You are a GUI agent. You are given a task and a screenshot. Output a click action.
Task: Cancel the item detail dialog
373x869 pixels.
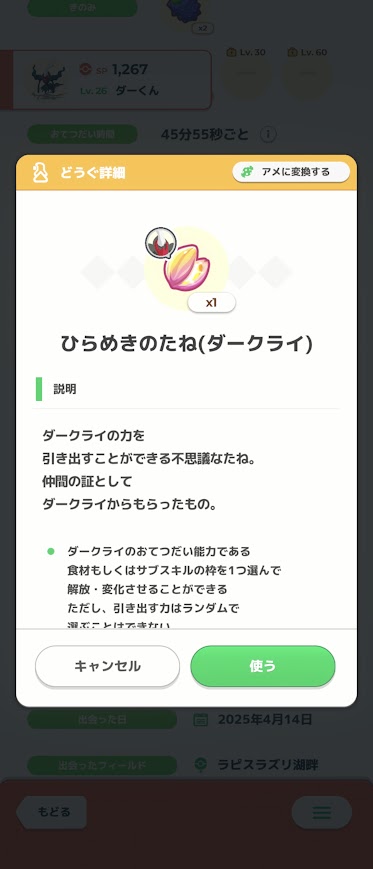pyautogui.click(x=108, y=666)
